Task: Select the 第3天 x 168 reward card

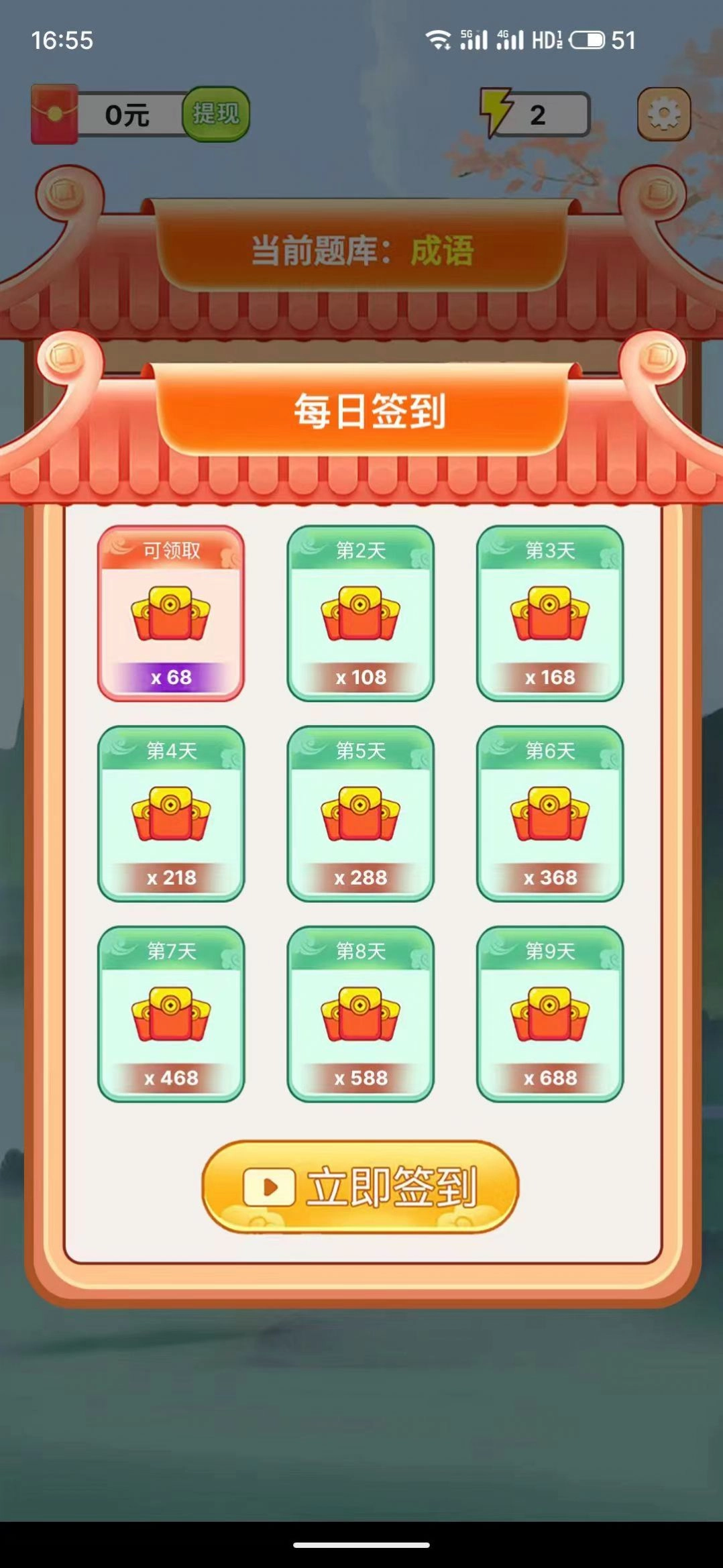Action: click(x=550, y=613)
